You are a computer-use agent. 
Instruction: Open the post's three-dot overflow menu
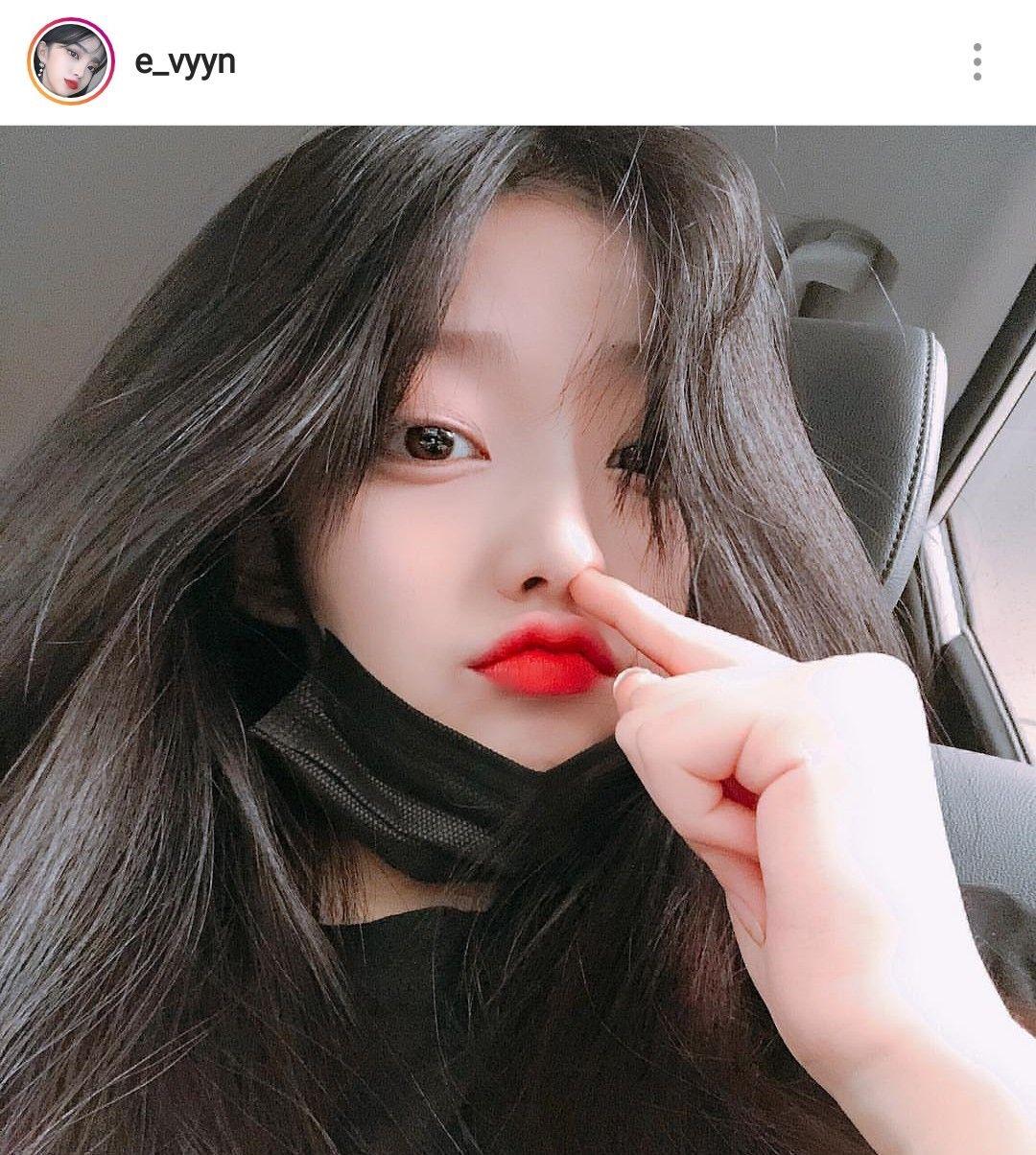[977, 62]
